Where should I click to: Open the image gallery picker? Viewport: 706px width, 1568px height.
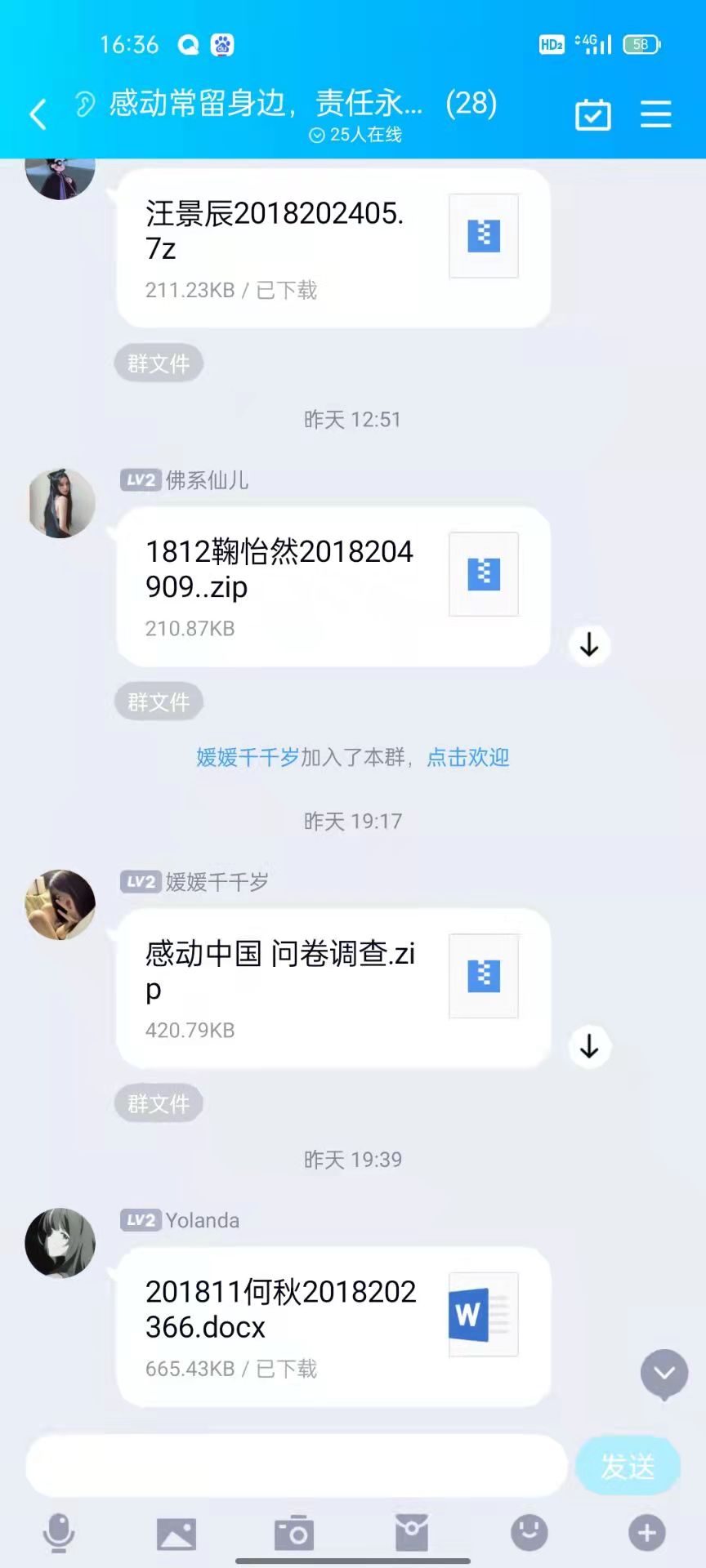(x=176, y=1533)
